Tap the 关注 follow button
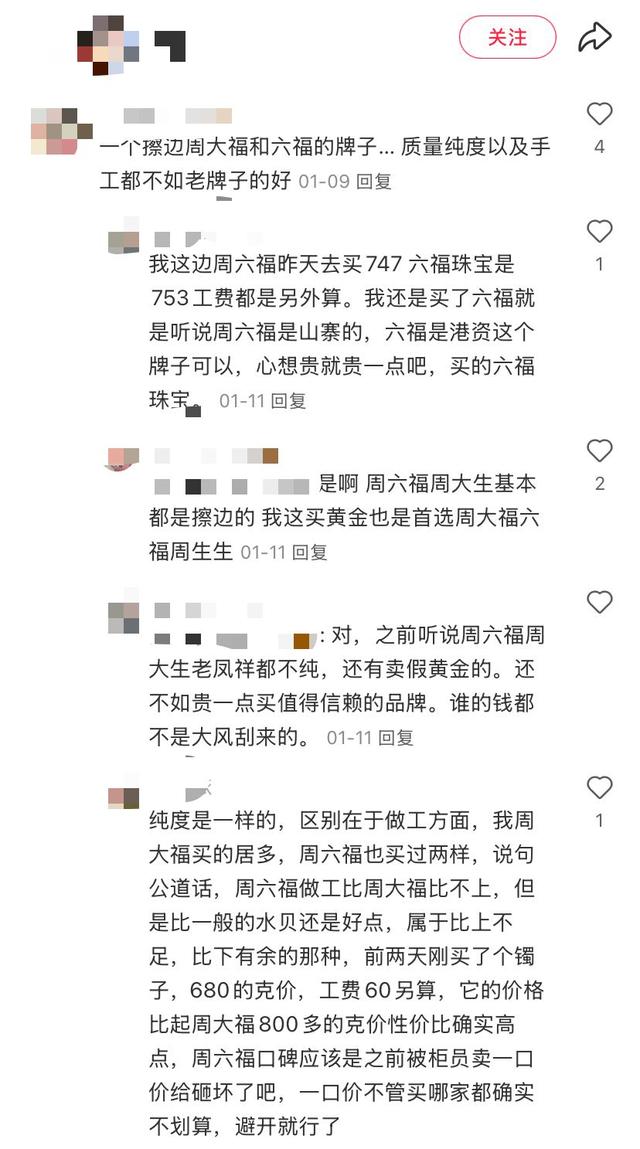The height and width of the screenshot is (1149, 640). 507,38
